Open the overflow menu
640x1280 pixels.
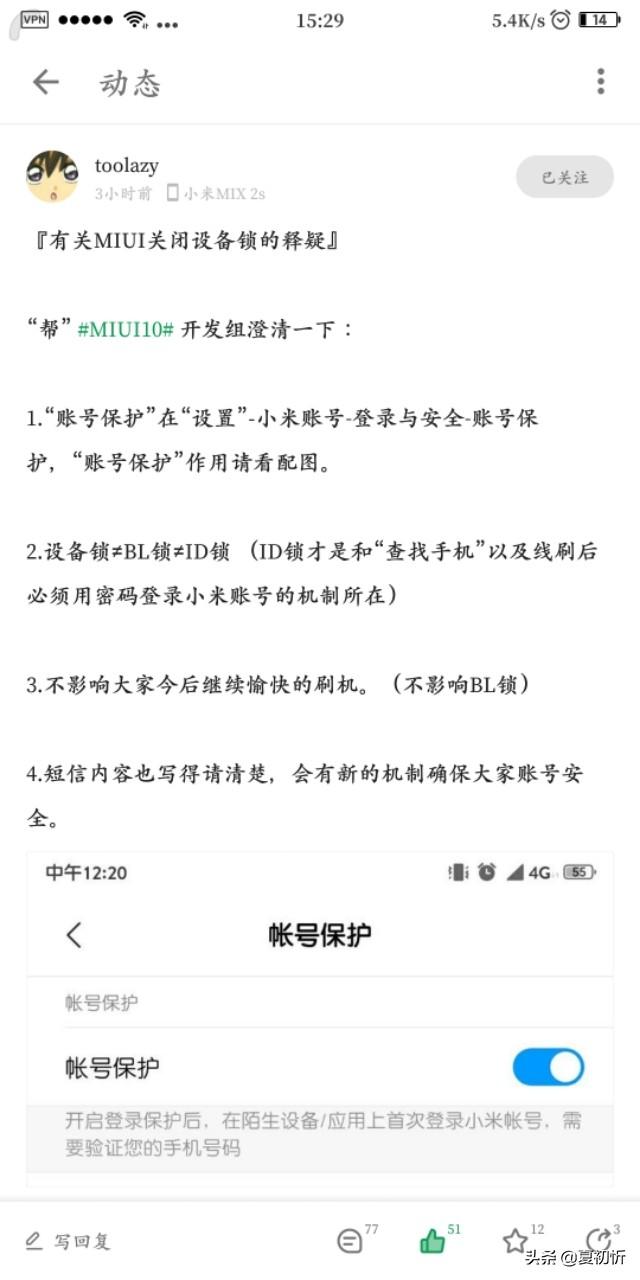coord(600,82)
